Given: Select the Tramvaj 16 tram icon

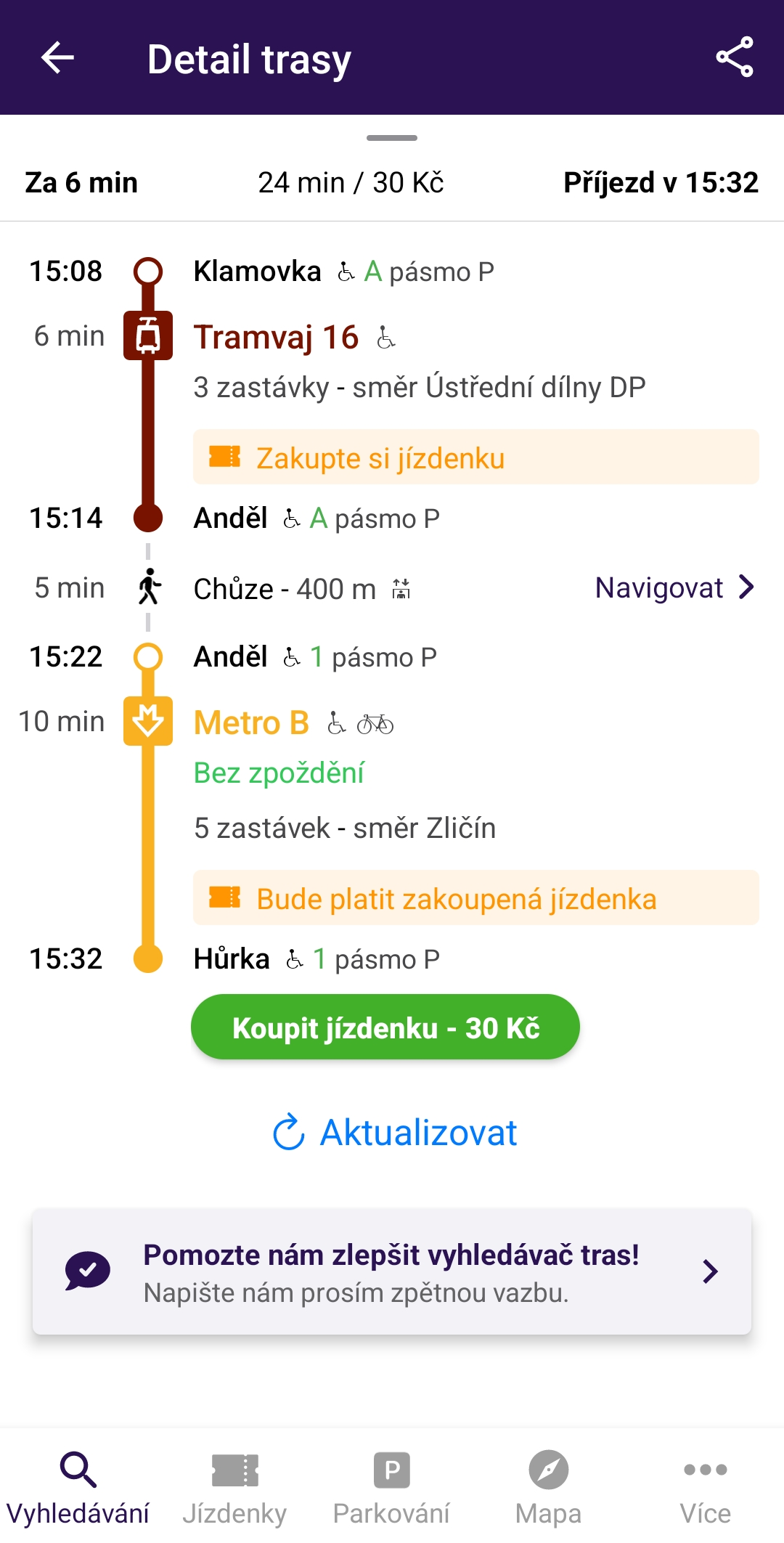Looking at the screenshot, I should click(149, 336).
